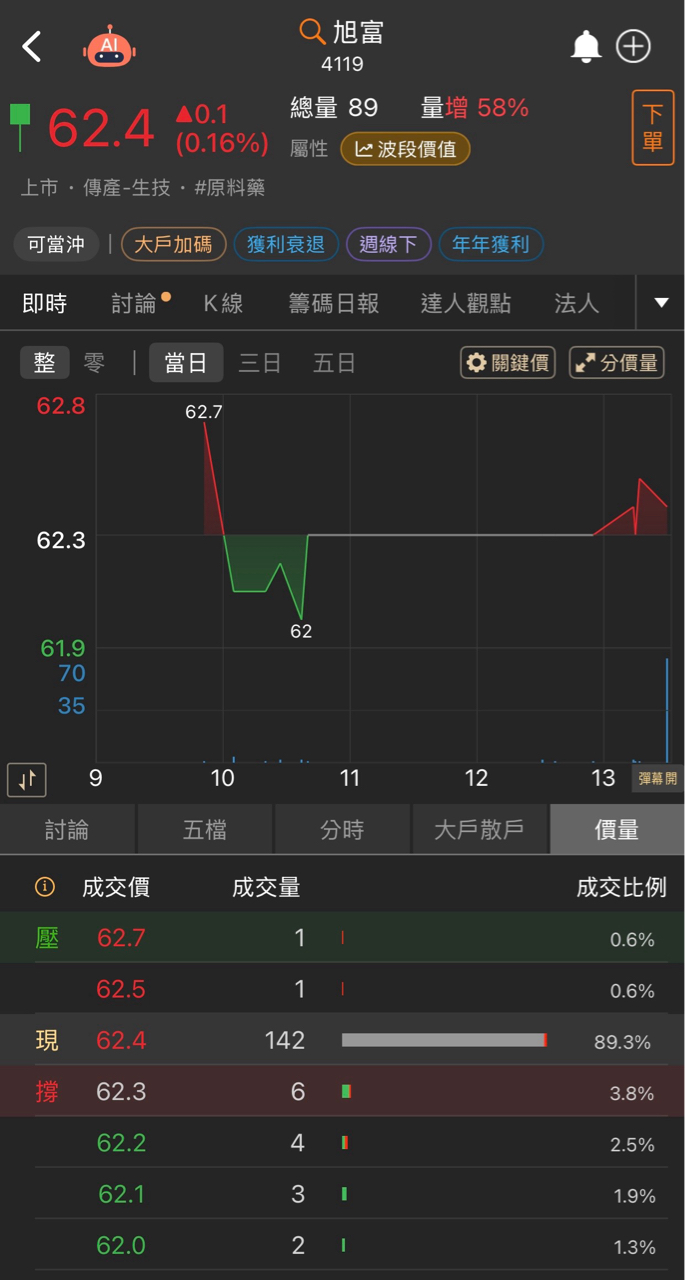
Task: Open the 法人 tab
Action: [576, 303]
